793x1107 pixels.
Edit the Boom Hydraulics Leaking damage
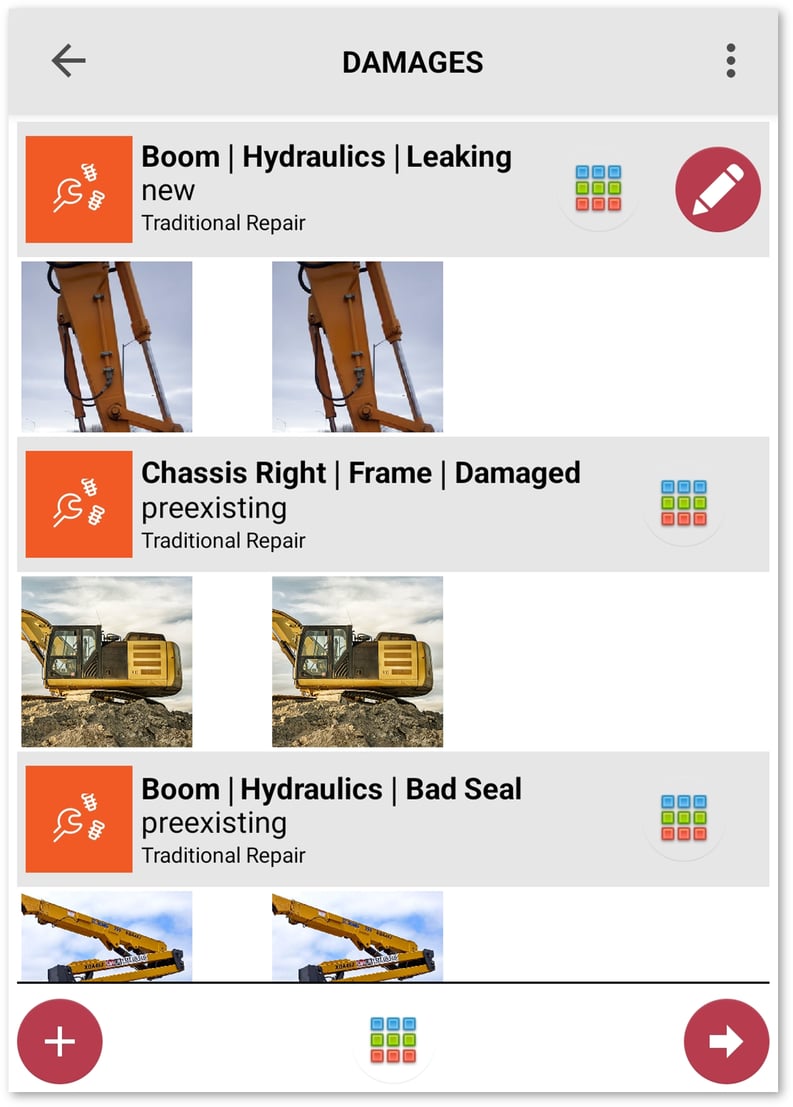[717, 189]
